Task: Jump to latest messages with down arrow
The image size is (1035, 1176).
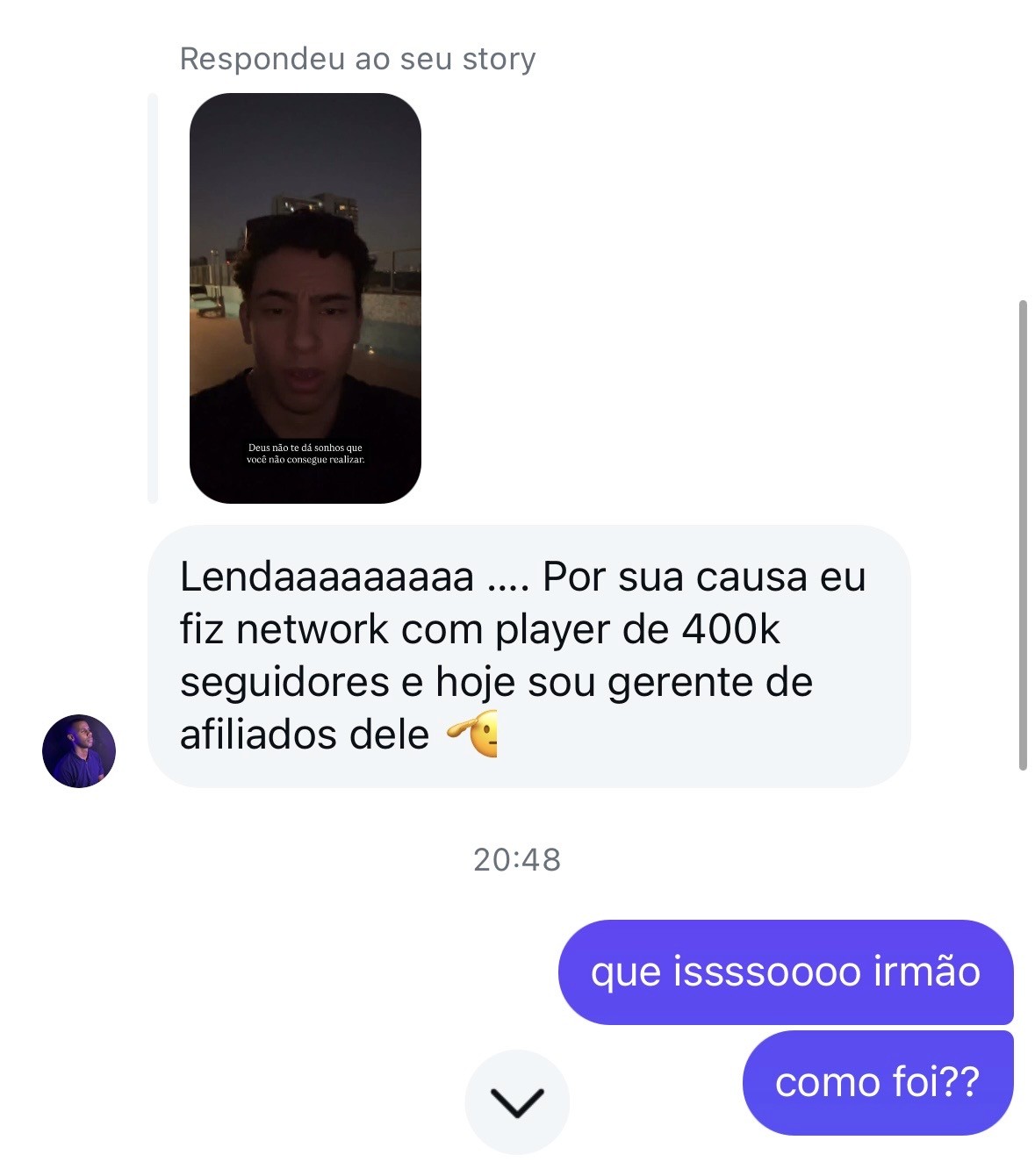Action: coord(516,1102)
